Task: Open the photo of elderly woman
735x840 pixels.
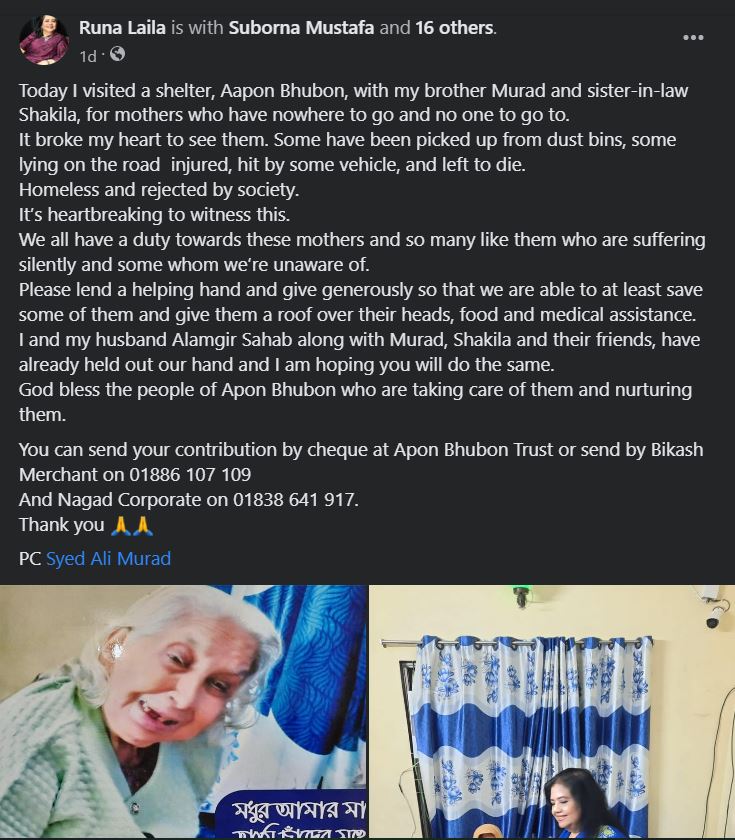Action: pos(182,711)
